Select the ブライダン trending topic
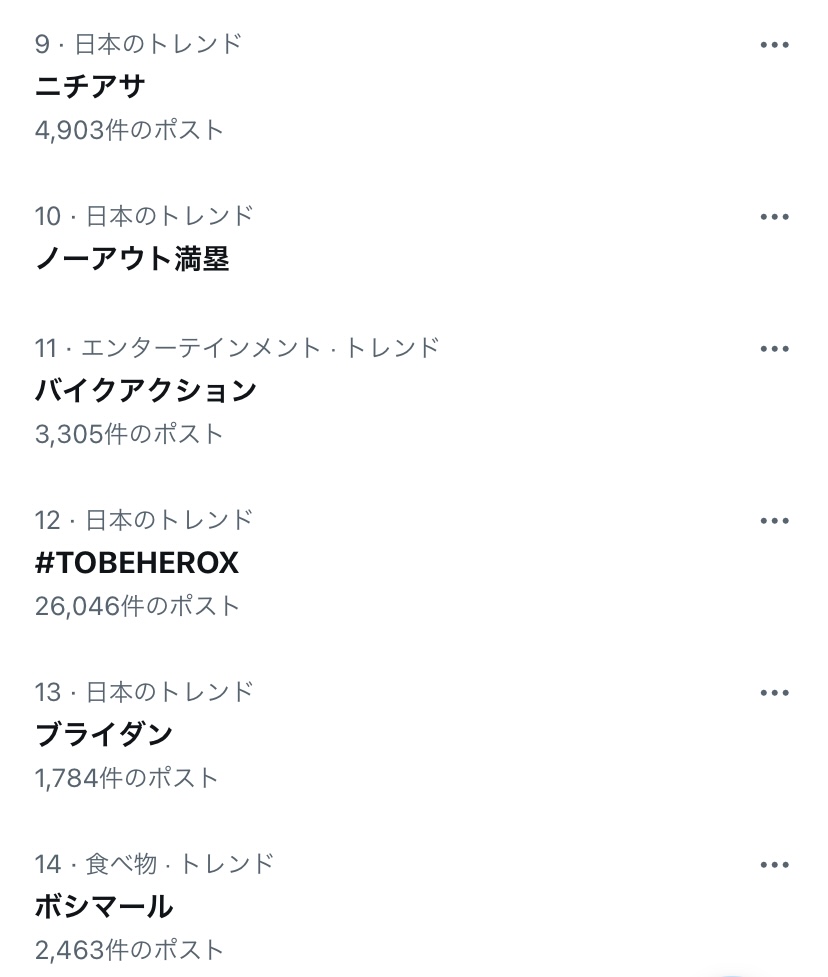The width and height of the screenshot is (828, 977). [104, 735]
